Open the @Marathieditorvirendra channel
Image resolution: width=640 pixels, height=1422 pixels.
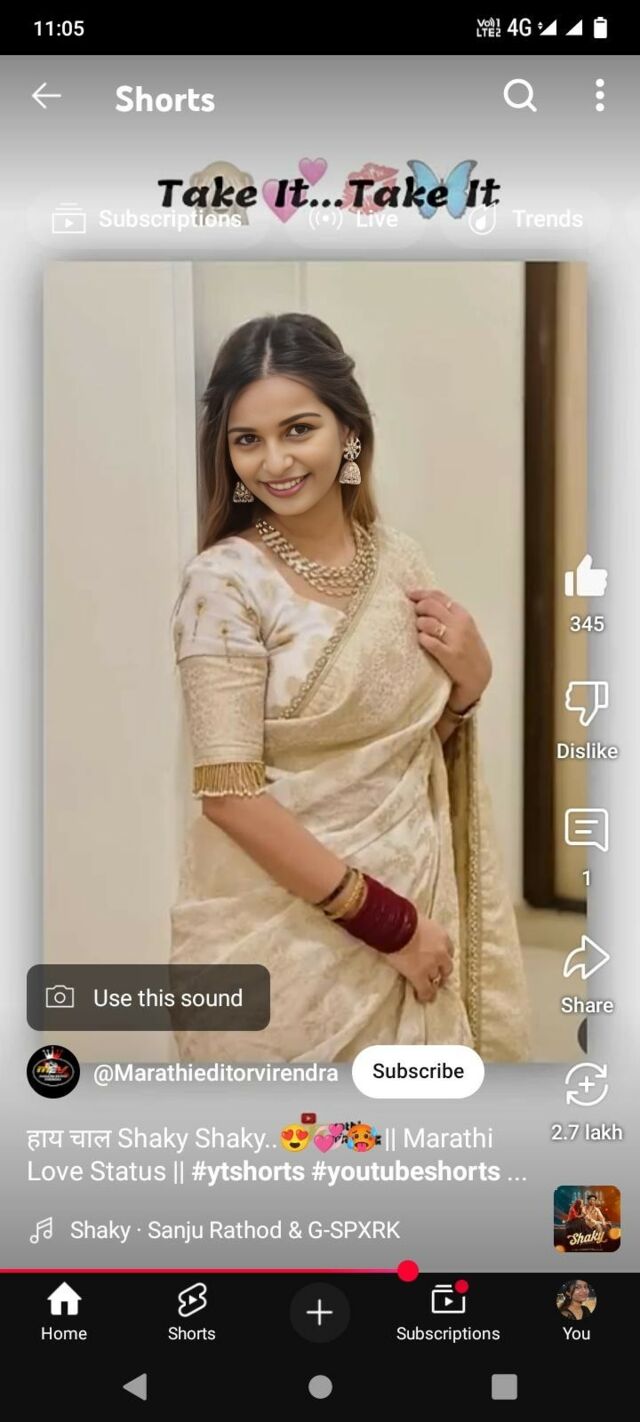(x=215, y=1073)
